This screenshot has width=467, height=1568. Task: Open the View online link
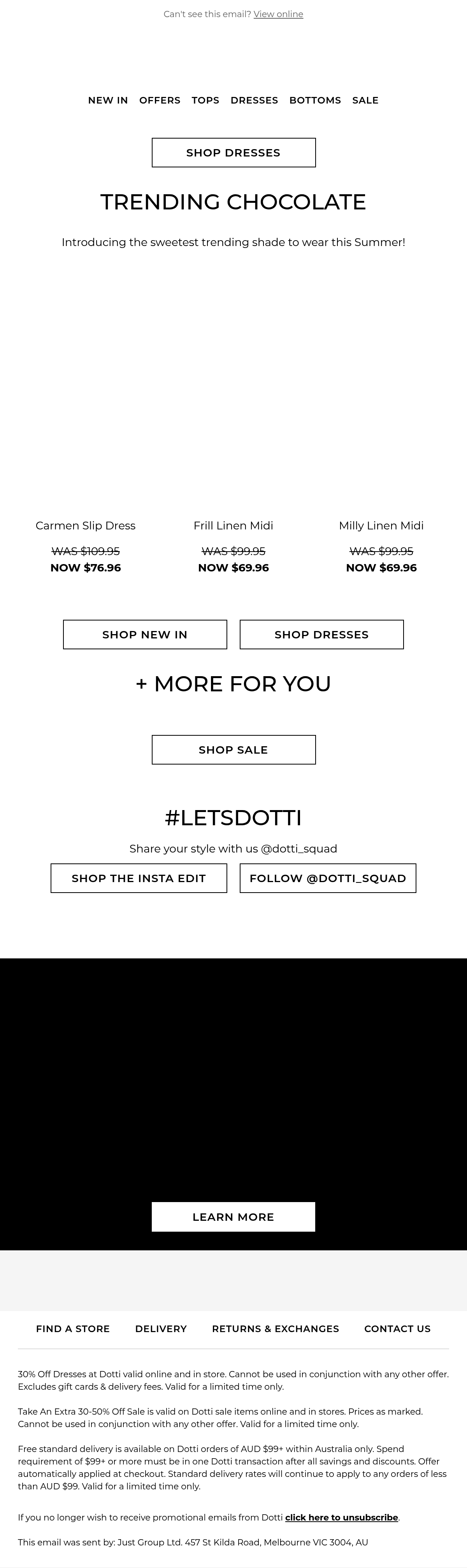tap(278, 14)
